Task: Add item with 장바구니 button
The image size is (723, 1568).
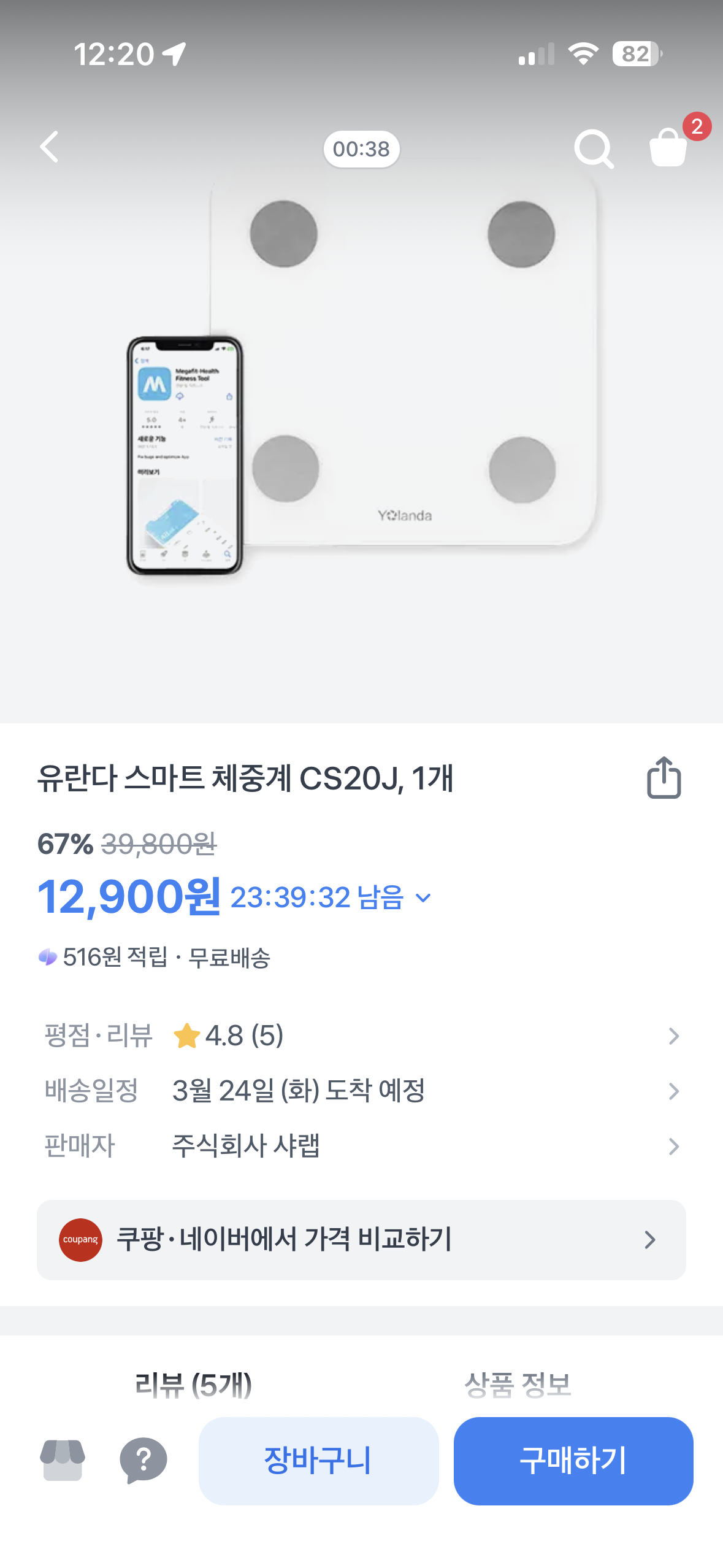Action: [318, 1460]
